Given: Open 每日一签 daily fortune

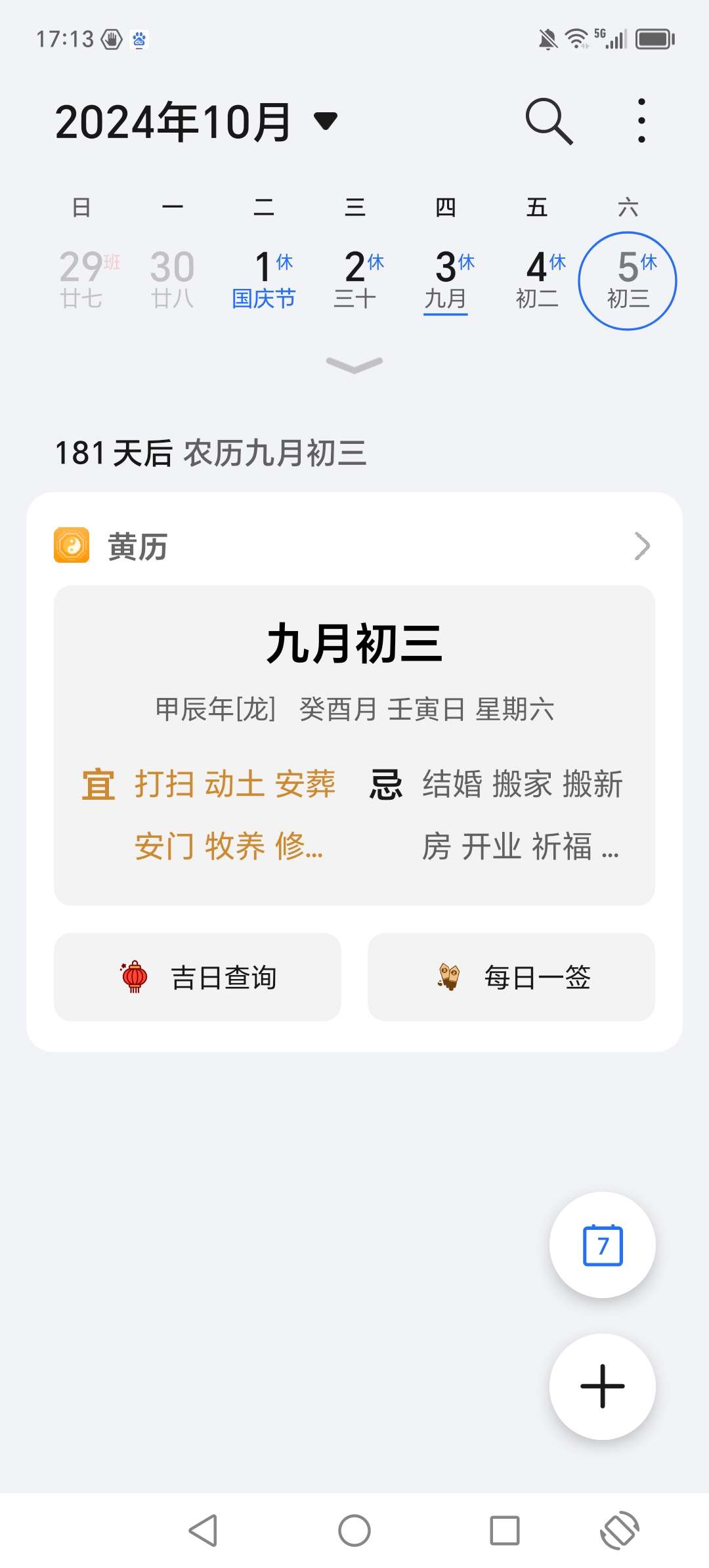Looking at the screenshot, I should tap(511, 977).
